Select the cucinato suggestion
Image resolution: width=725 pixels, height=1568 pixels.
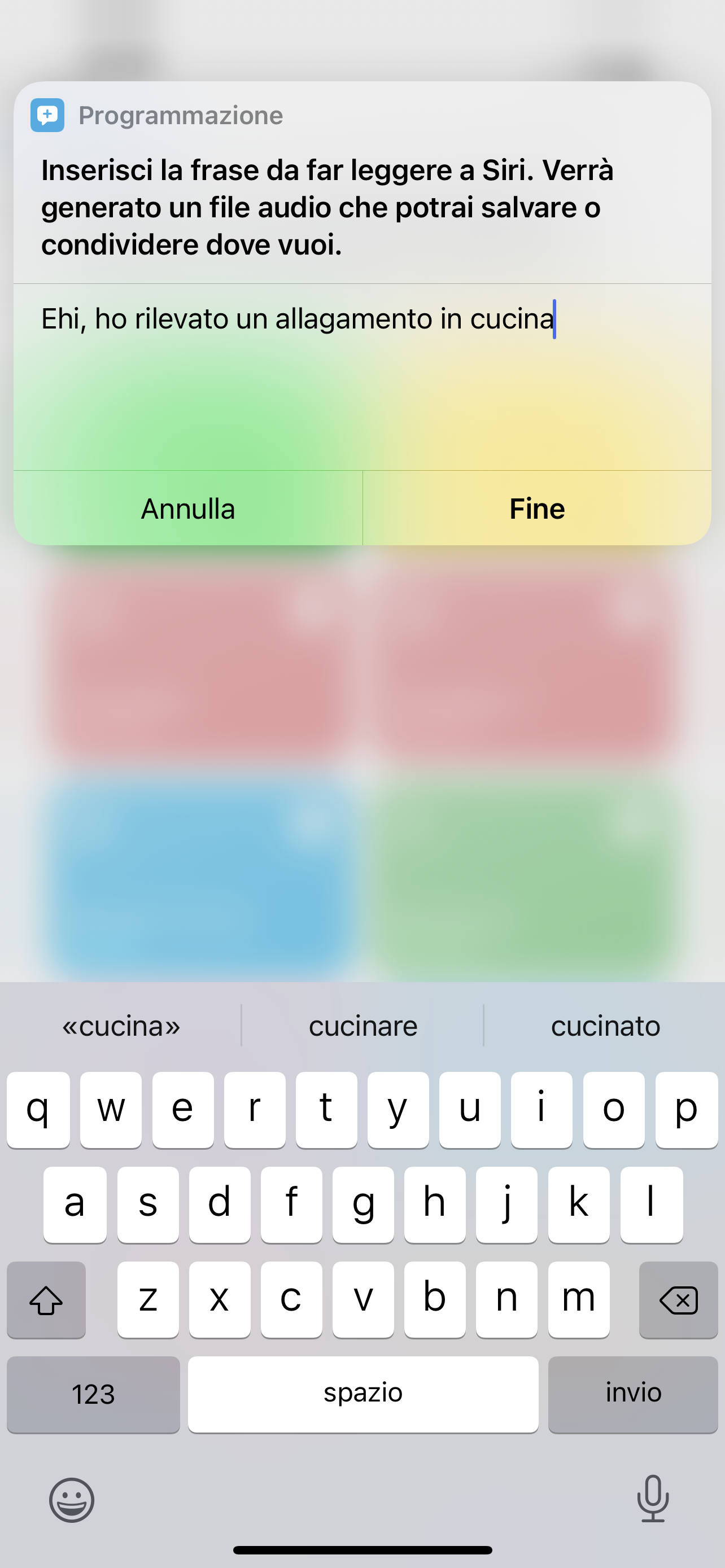tap(605, 1026)
